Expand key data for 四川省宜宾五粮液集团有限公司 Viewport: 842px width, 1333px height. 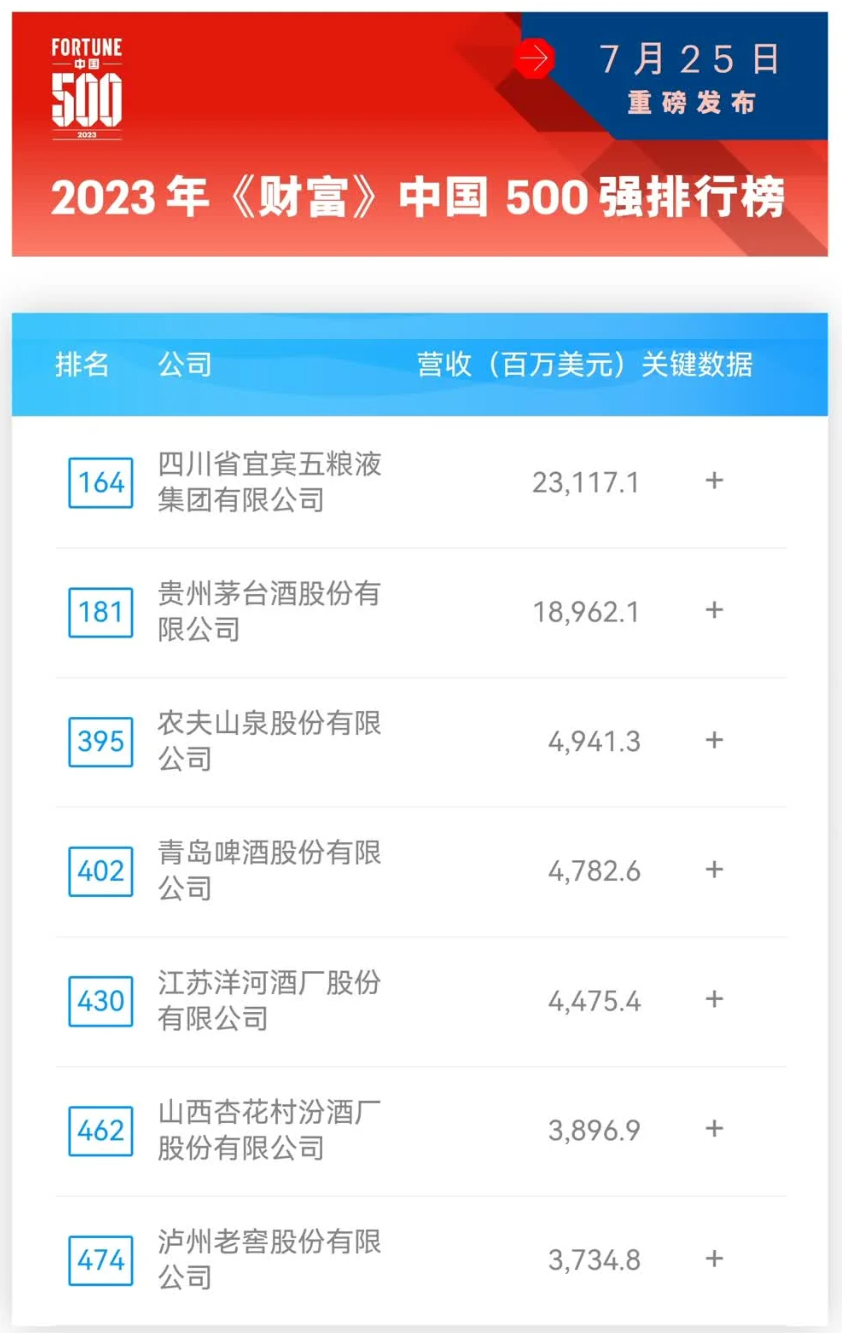click(x=714, y=481)
